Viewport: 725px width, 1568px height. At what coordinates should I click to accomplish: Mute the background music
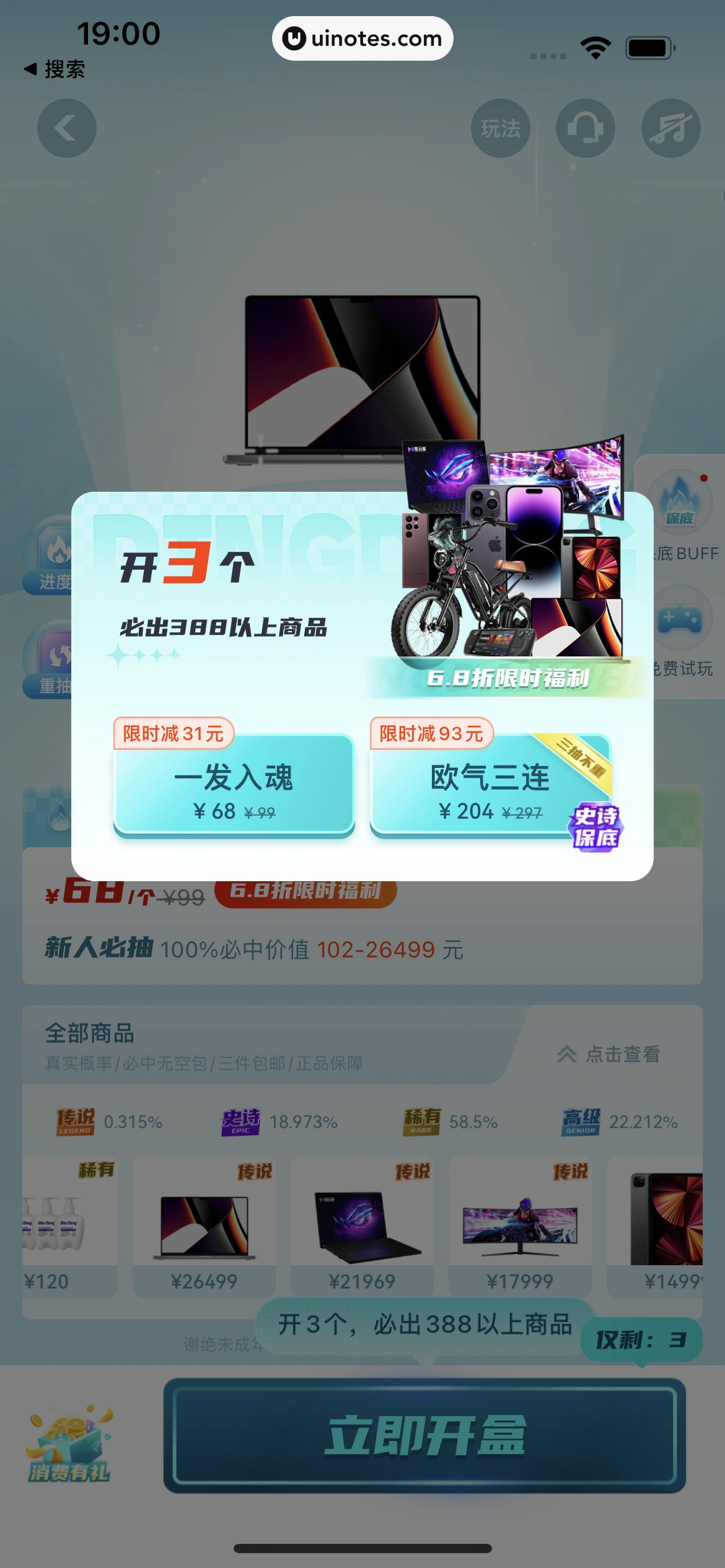[x=670, y=128]
